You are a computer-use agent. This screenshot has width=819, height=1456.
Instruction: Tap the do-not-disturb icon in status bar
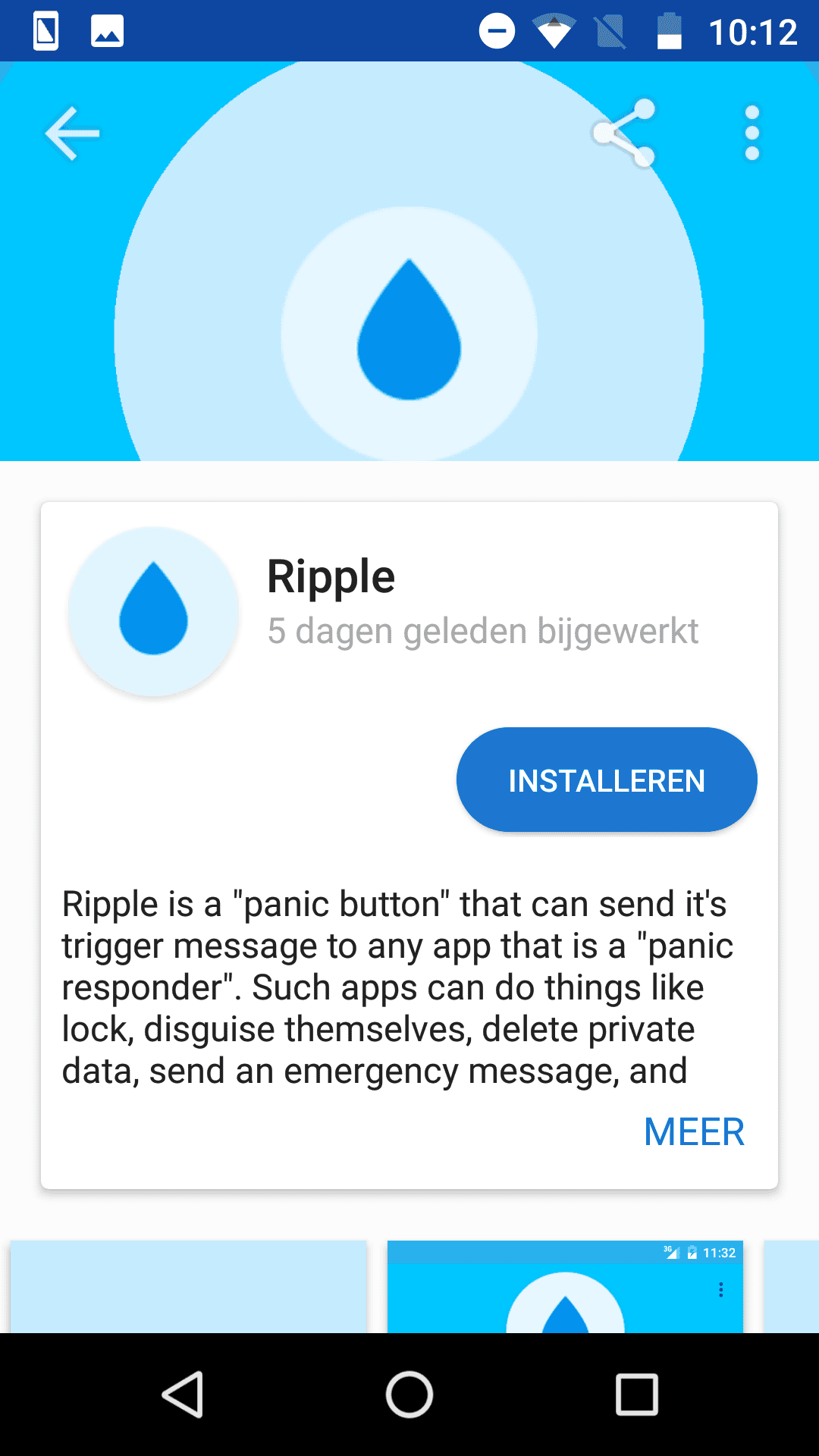pyautogui.click(x=497, y=31)
